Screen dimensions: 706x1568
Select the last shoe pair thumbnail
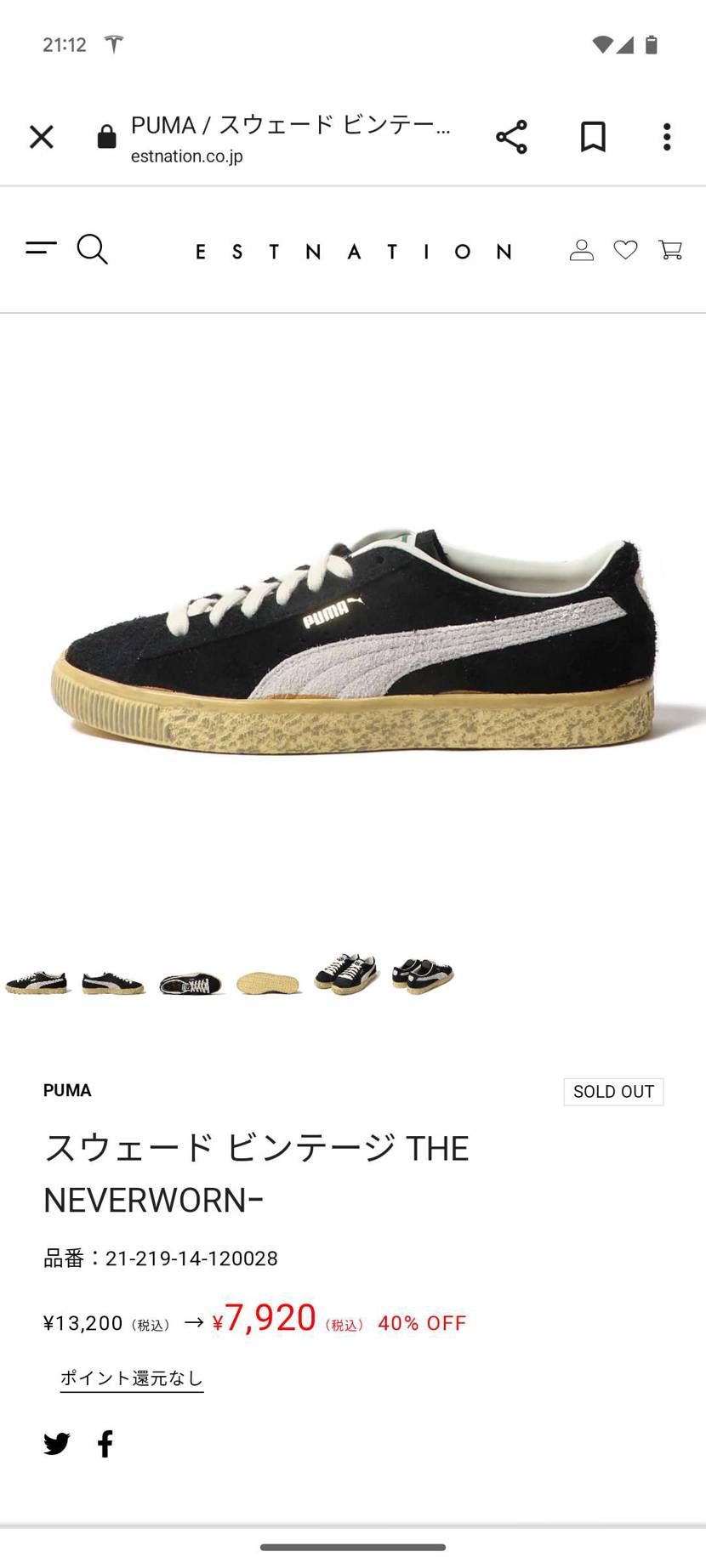point(423,975)
